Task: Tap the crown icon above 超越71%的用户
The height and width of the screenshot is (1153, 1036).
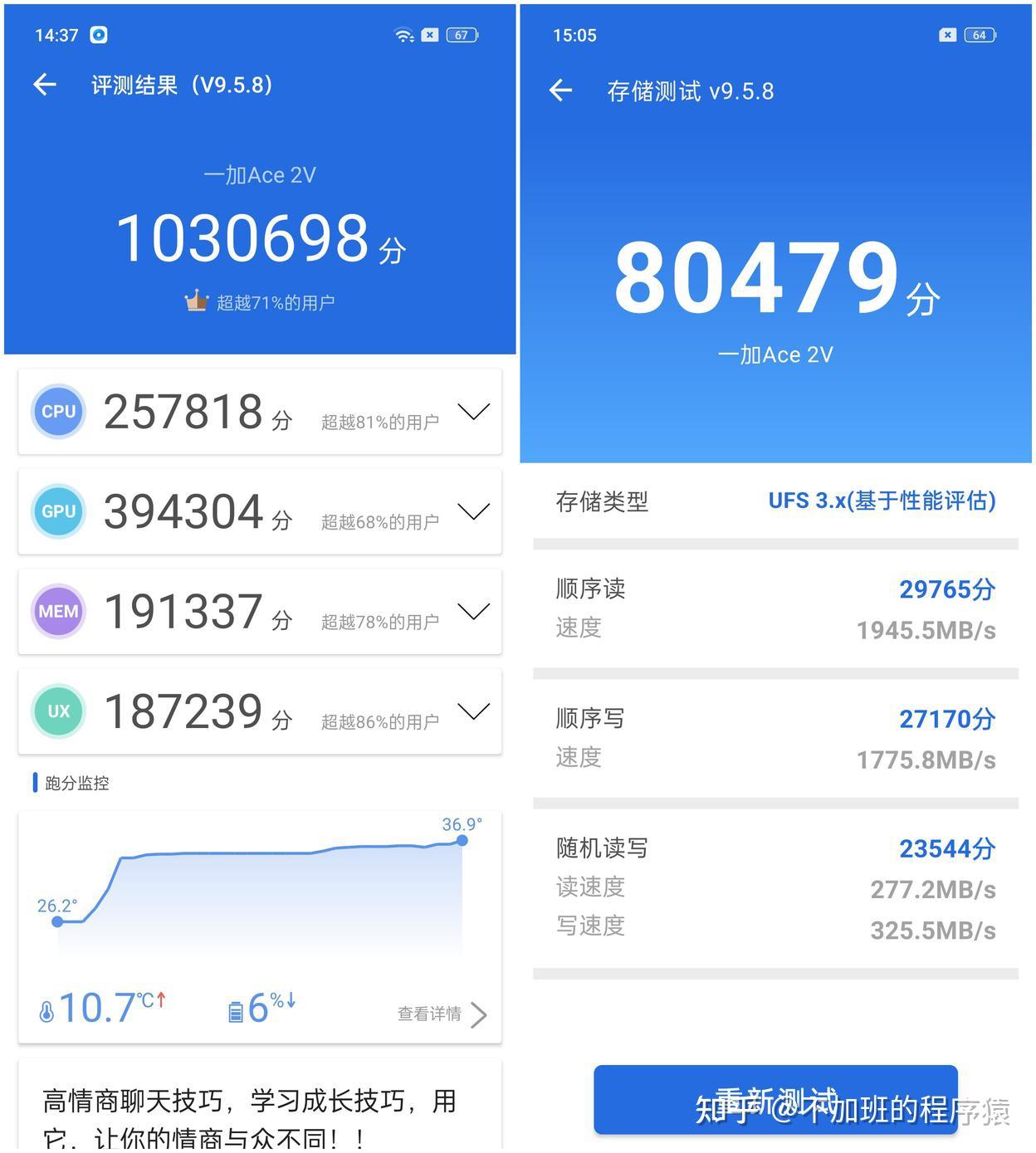Action: [196, 300]
